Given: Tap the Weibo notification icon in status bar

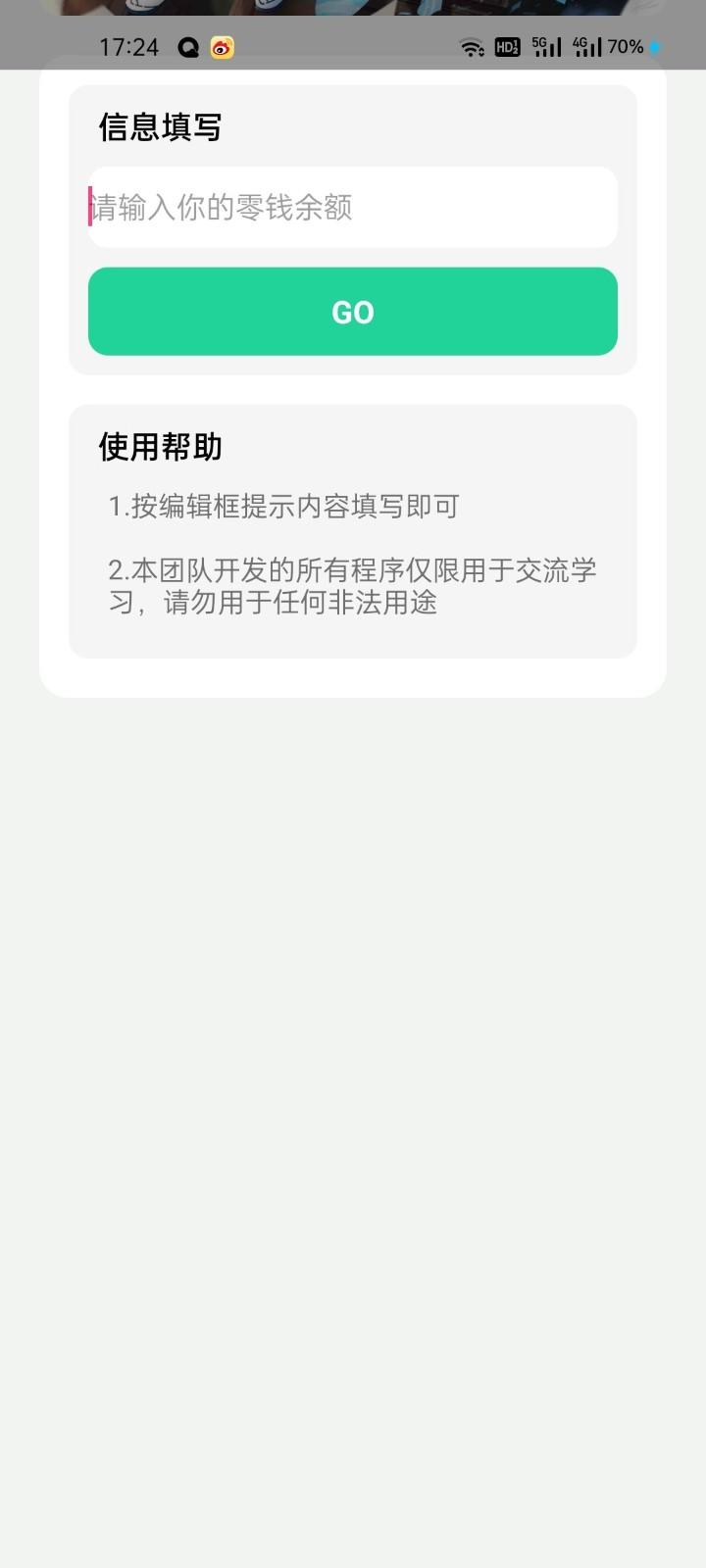Looking at the screenshot, I should coord(222,46).
